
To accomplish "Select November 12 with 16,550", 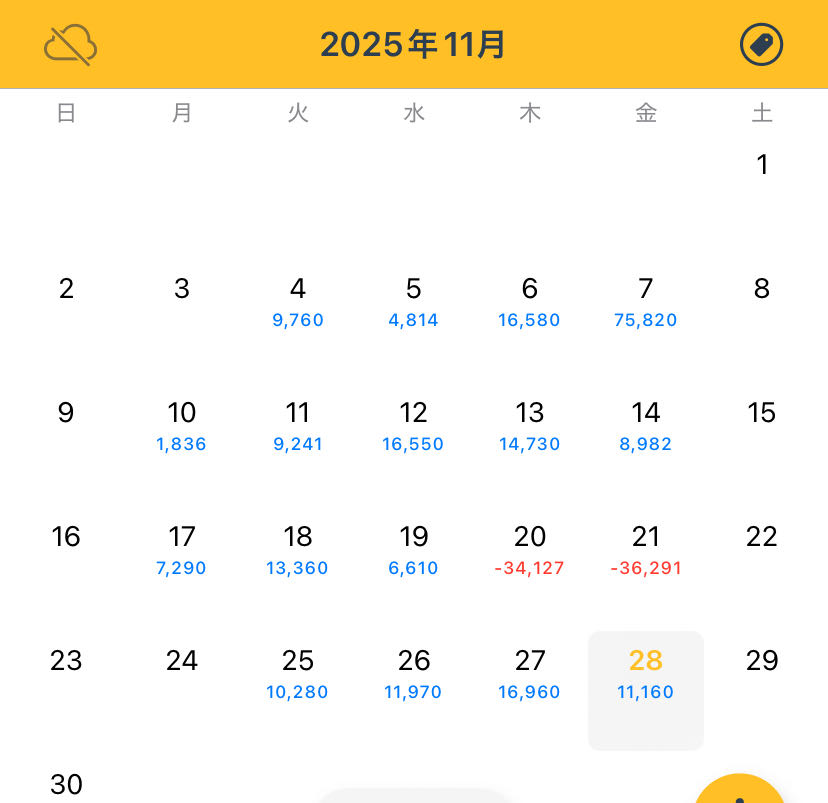I will click(x=413, y=427).
